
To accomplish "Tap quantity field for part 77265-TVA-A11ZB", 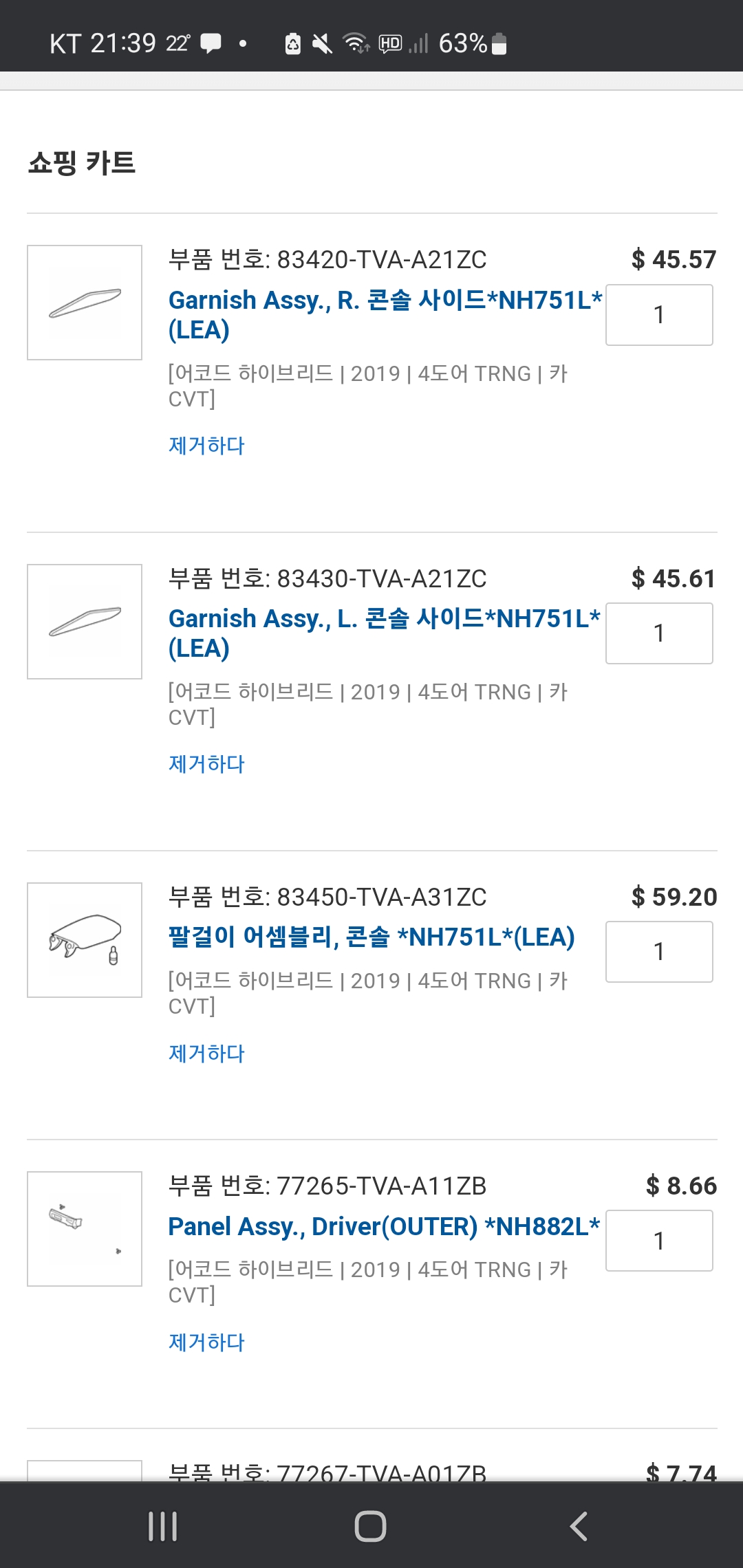I will [x=659, y=1241].
